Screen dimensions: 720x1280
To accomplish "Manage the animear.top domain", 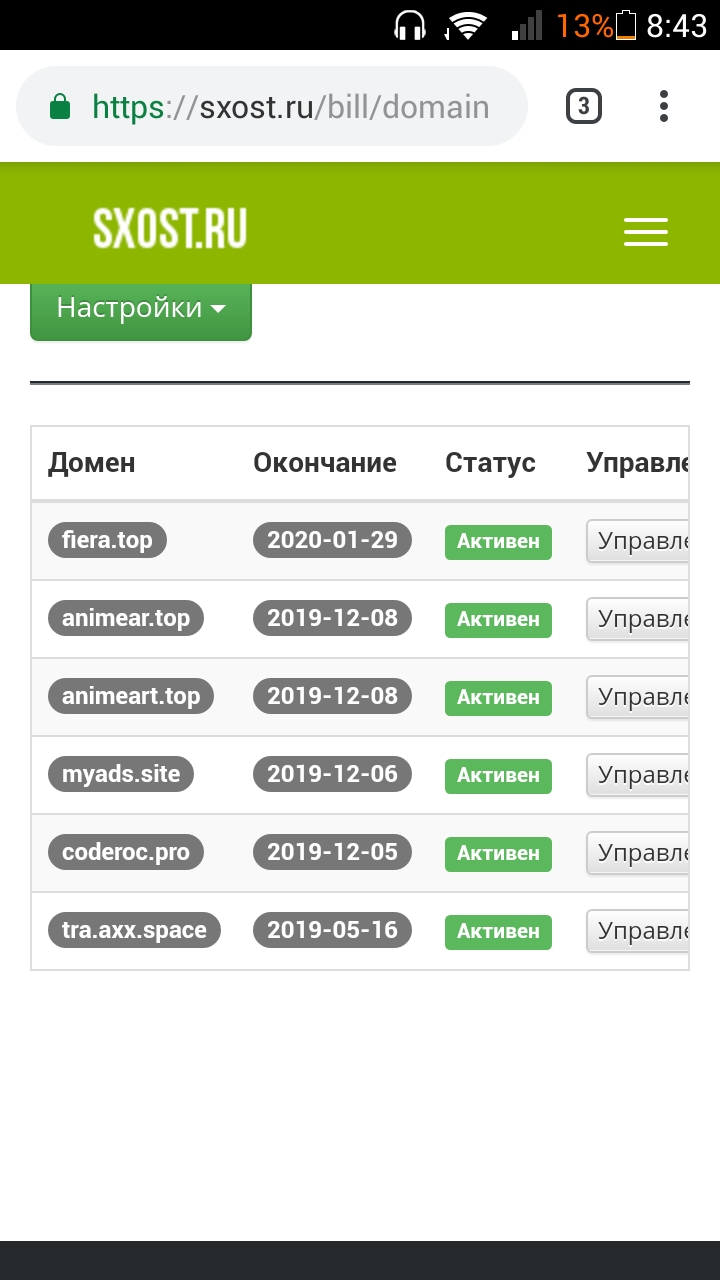I will pyautogui.click(x=638, y=619).
